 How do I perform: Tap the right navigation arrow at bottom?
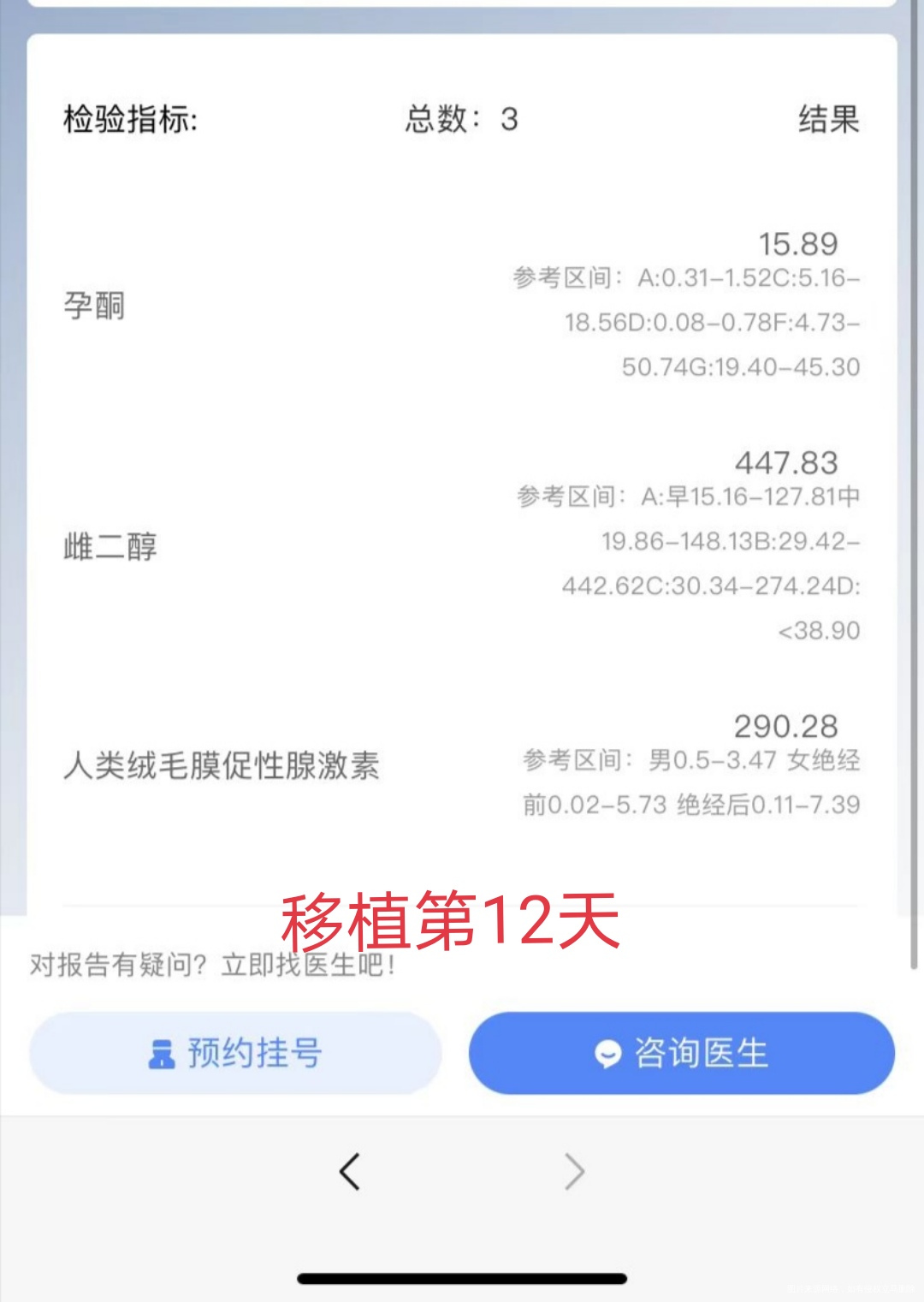pos(572,1171)
